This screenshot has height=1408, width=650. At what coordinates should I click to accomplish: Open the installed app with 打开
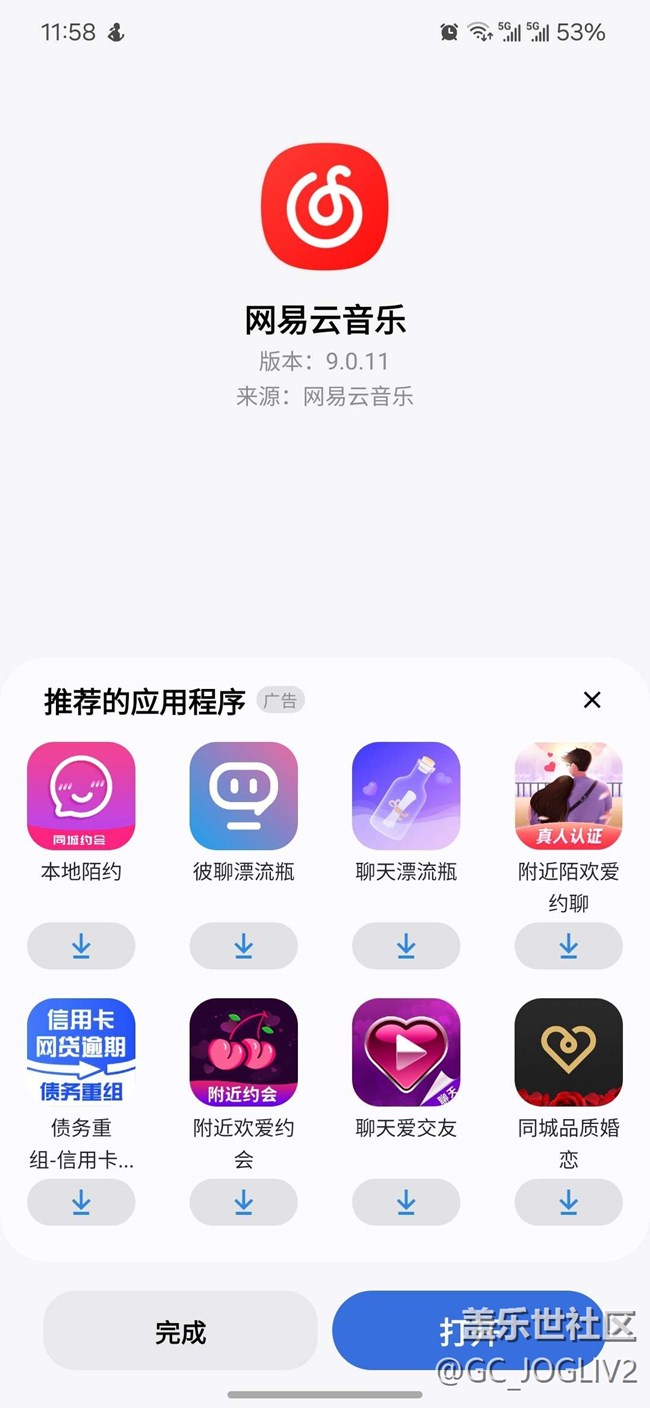(x=470, y=1331)
